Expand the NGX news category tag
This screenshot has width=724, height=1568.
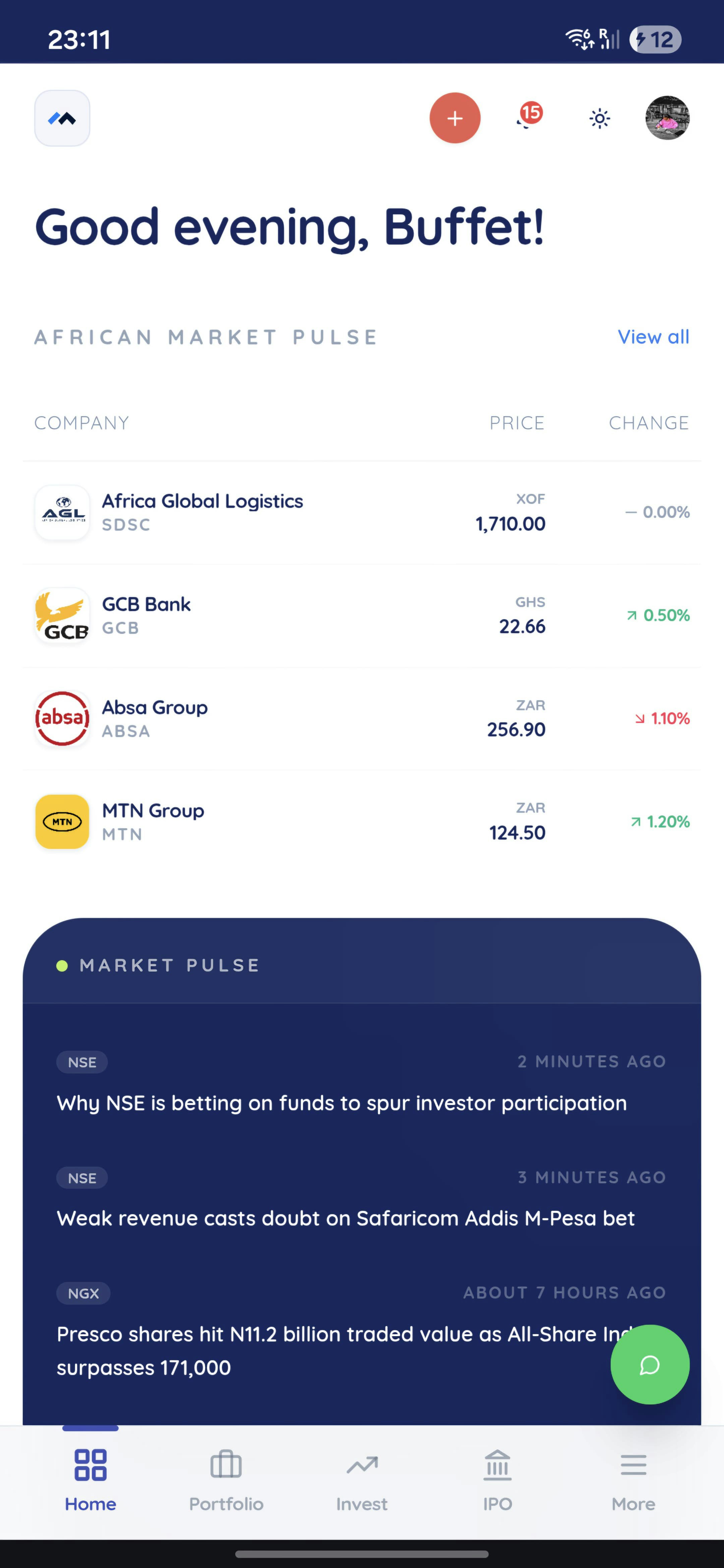pyautogui.click(x=83, y=1294)
